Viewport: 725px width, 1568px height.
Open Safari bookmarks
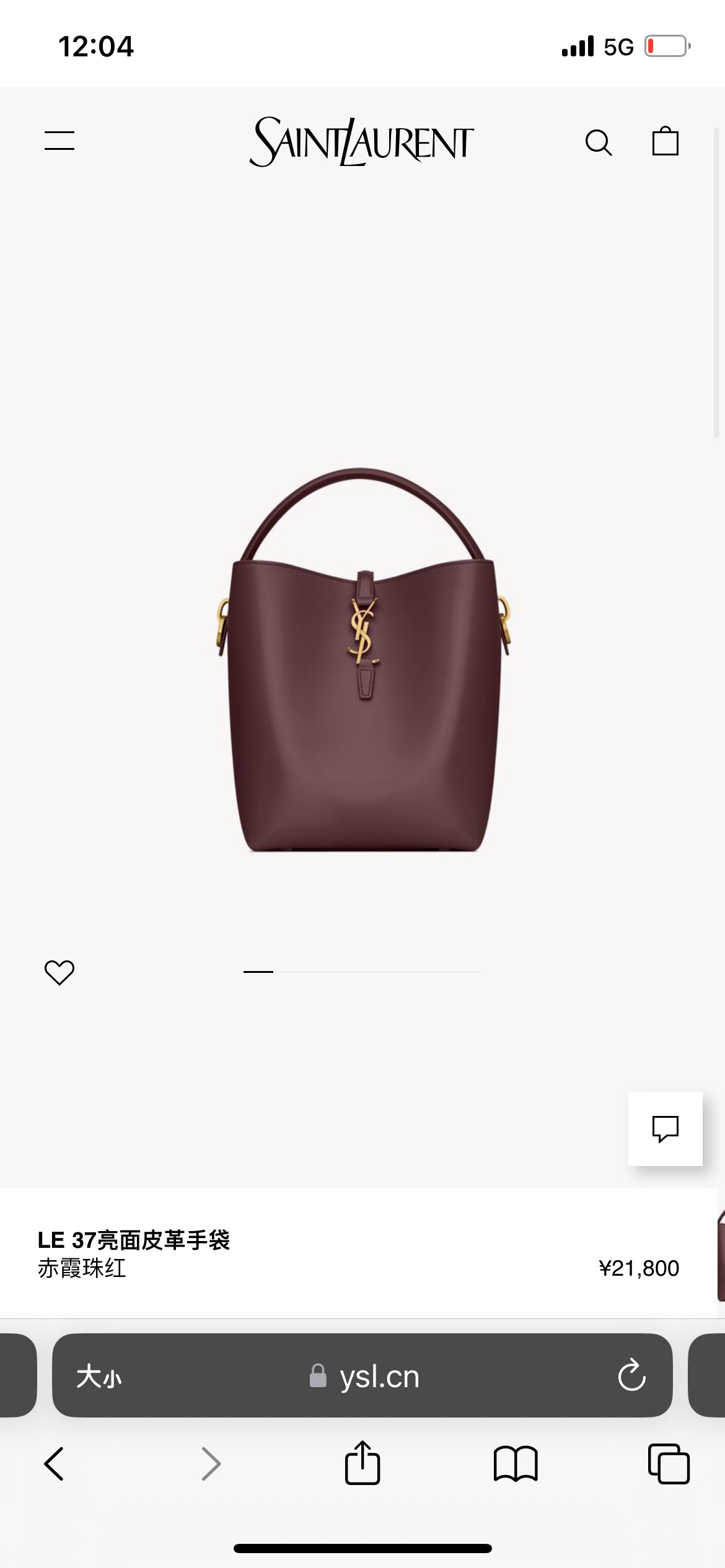point(516,1464)
